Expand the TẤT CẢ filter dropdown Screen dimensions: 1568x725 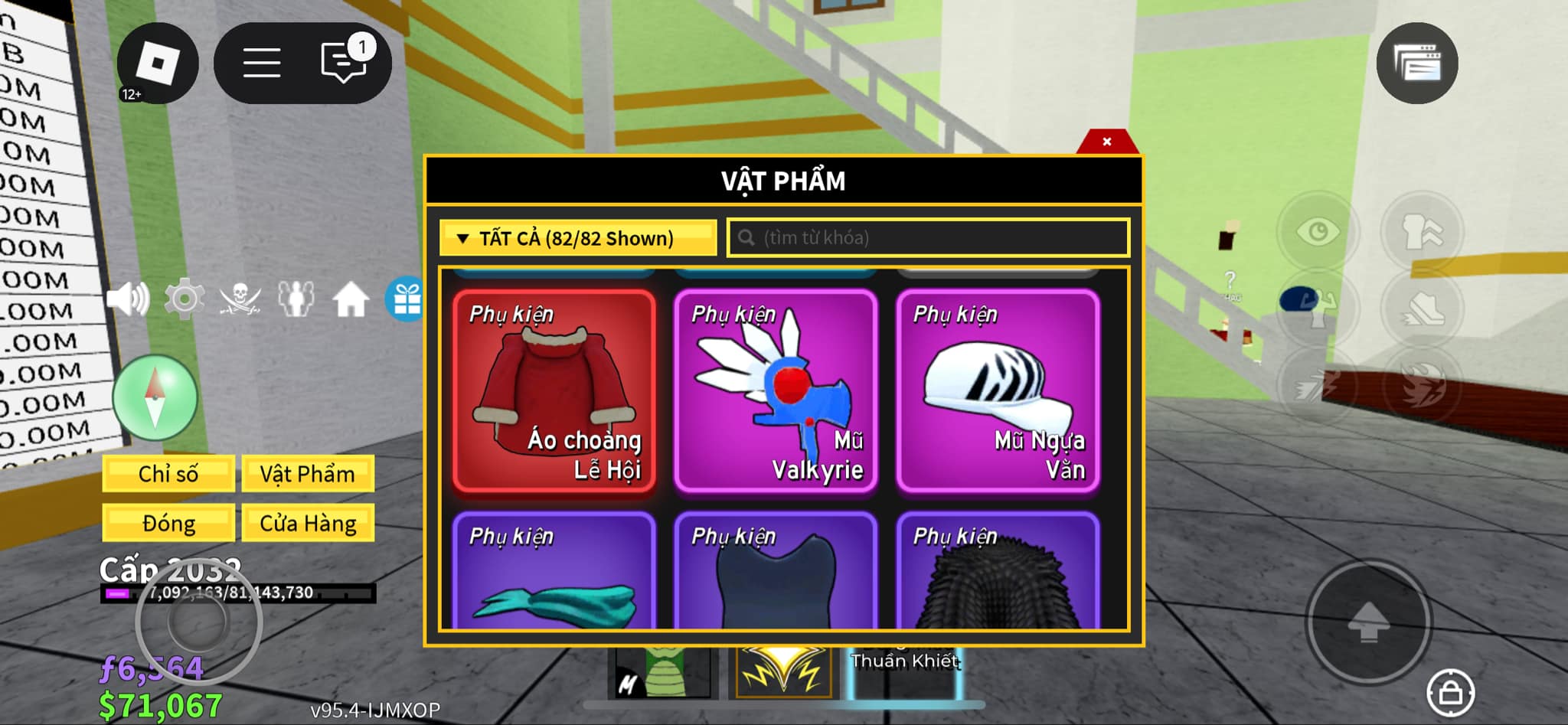[577, 238]
